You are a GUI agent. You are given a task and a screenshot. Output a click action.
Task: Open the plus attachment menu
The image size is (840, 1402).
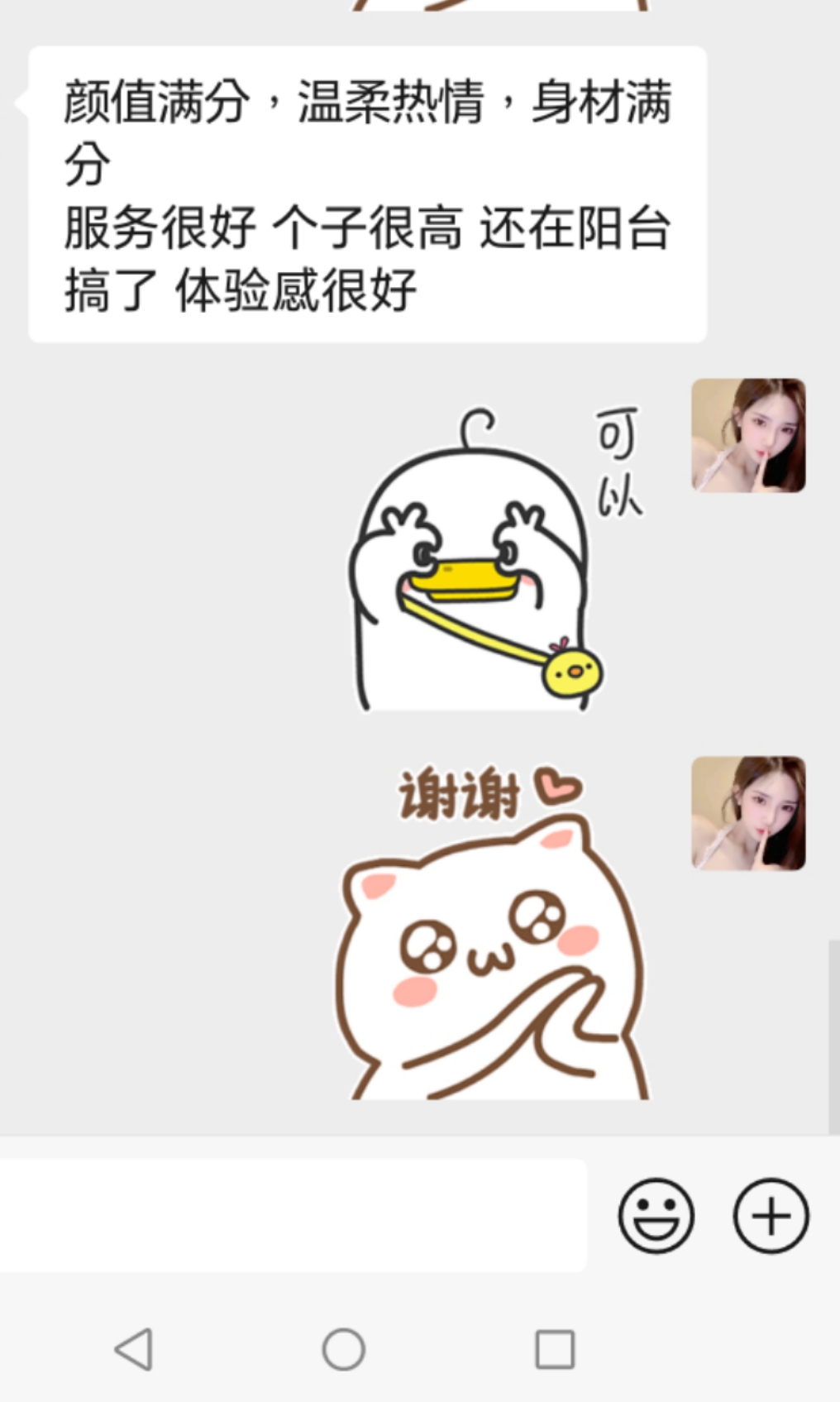pyautogui.click(x=771, y=1216)
